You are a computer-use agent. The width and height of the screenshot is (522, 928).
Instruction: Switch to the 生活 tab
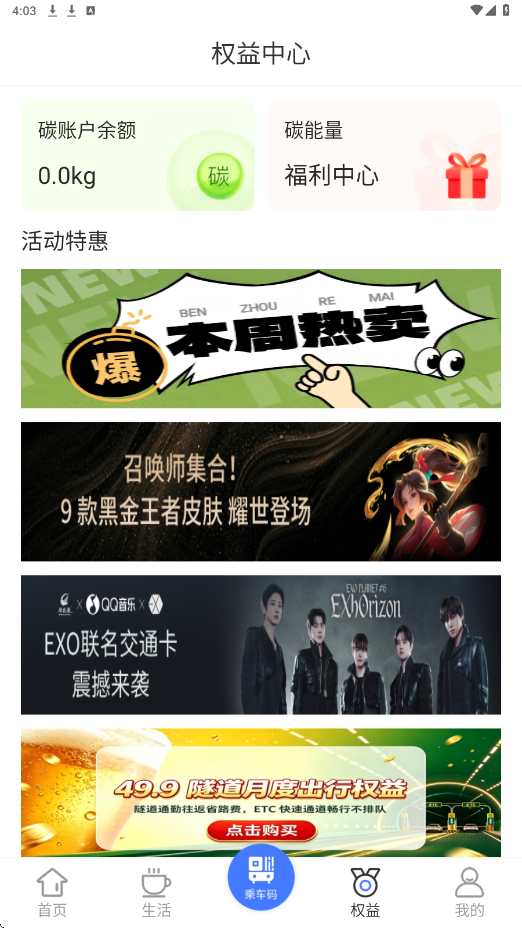[156, 892]
